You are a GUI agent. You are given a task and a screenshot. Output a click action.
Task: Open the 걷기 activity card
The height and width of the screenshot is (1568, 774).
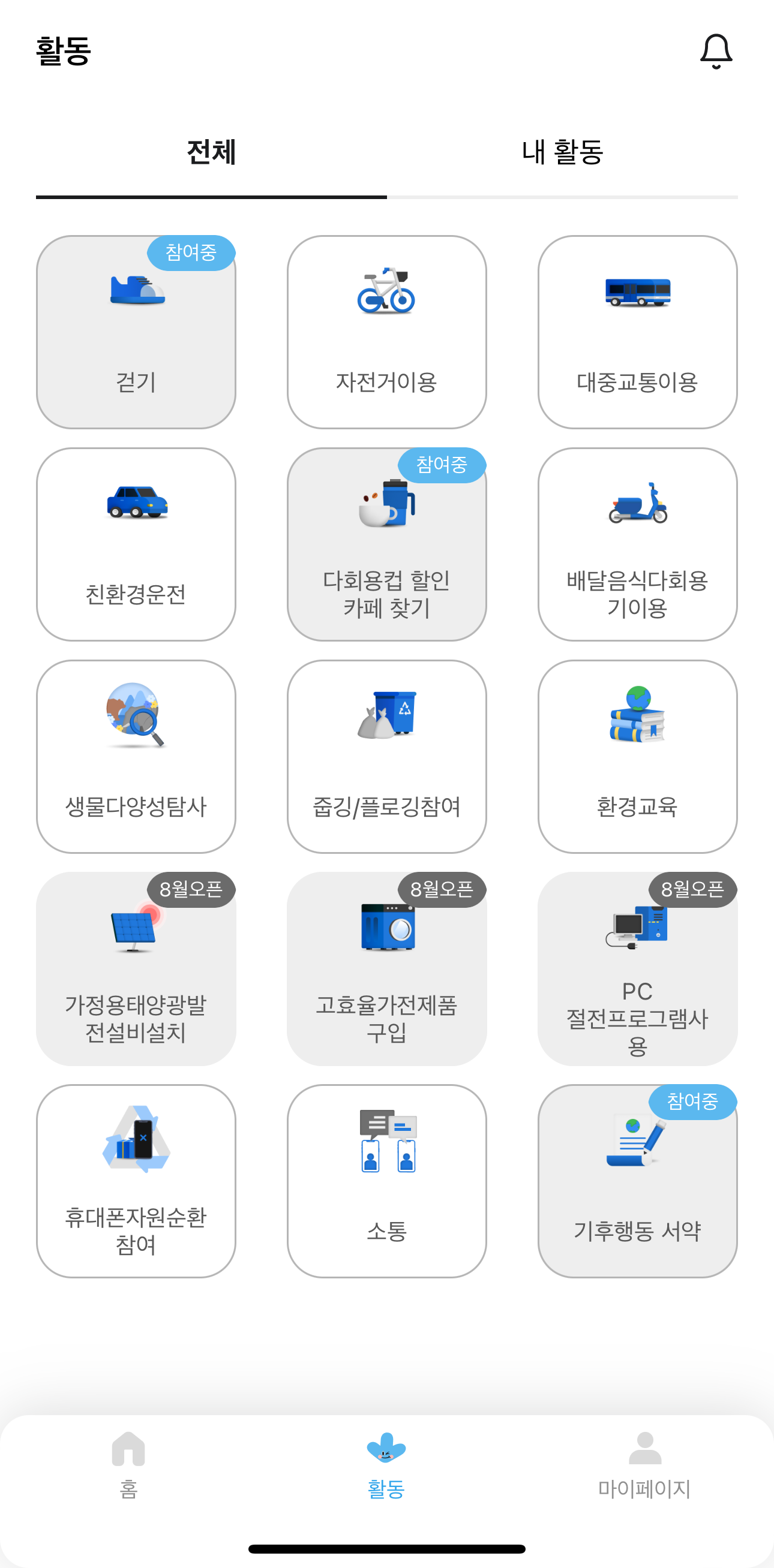(x=136, y=332)
